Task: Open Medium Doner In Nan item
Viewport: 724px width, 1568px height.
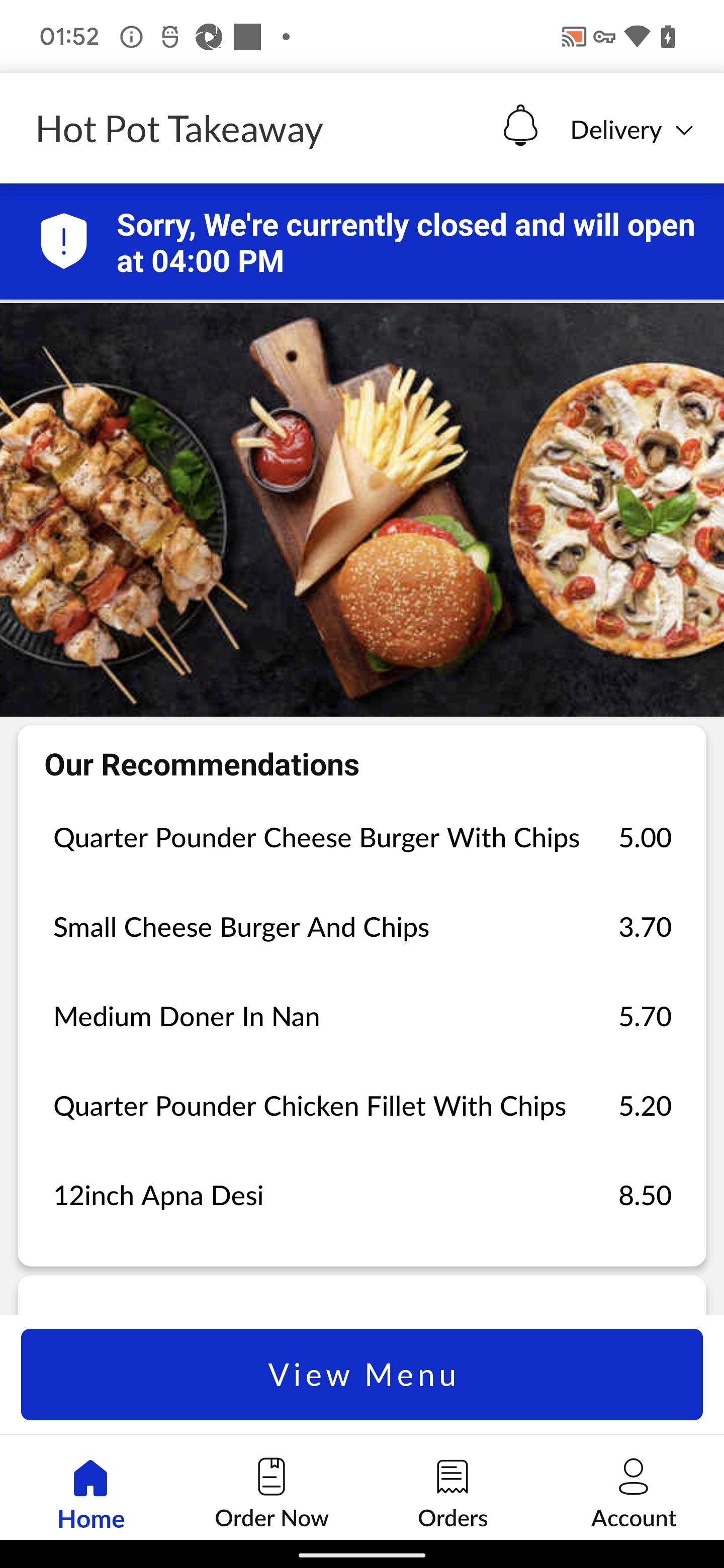Action: click(361, 1017)
